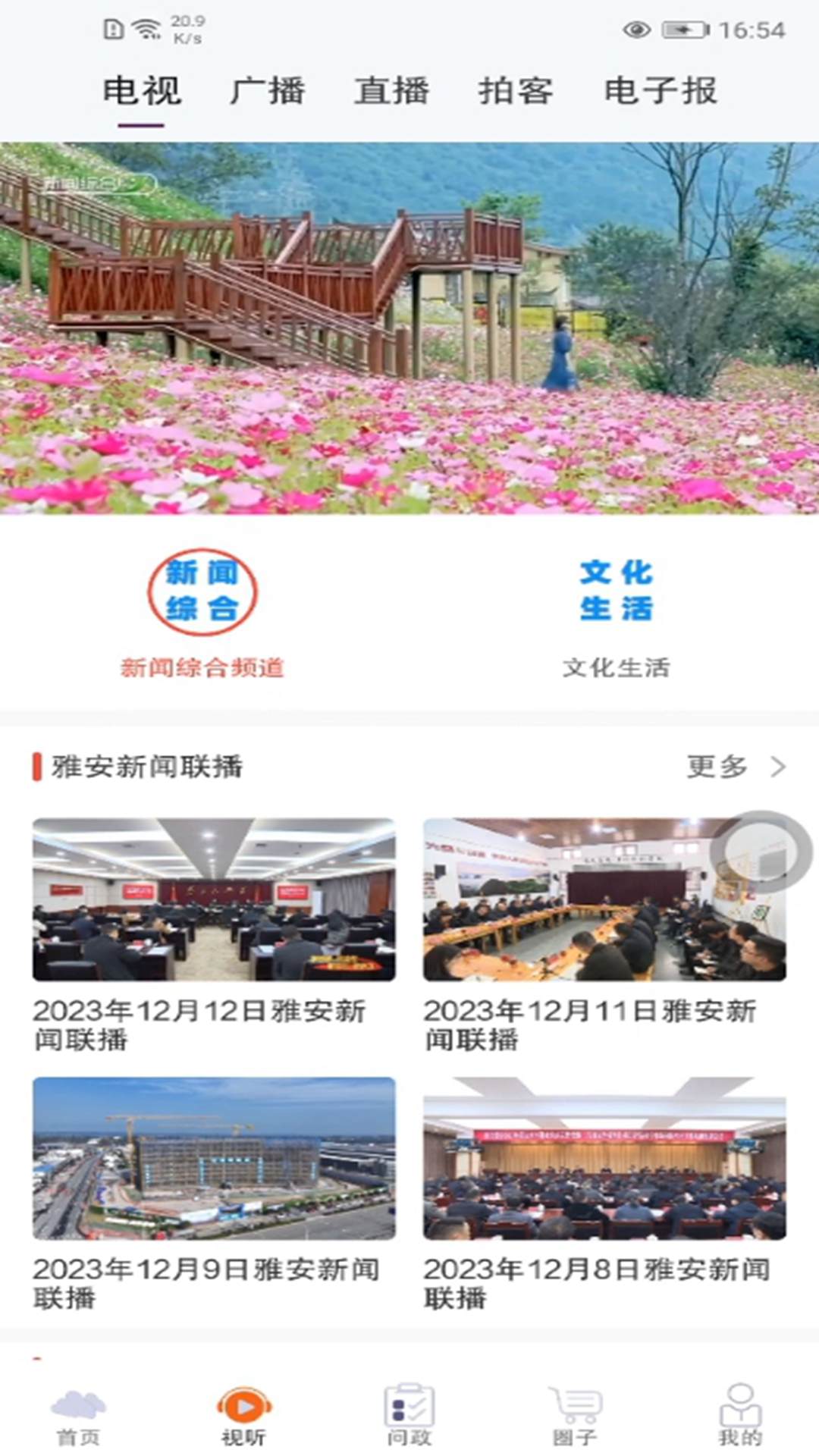Tap the floating round button
Image resolution: width=819 pixels, height=1456 pixels.
[x=761, y=852]
